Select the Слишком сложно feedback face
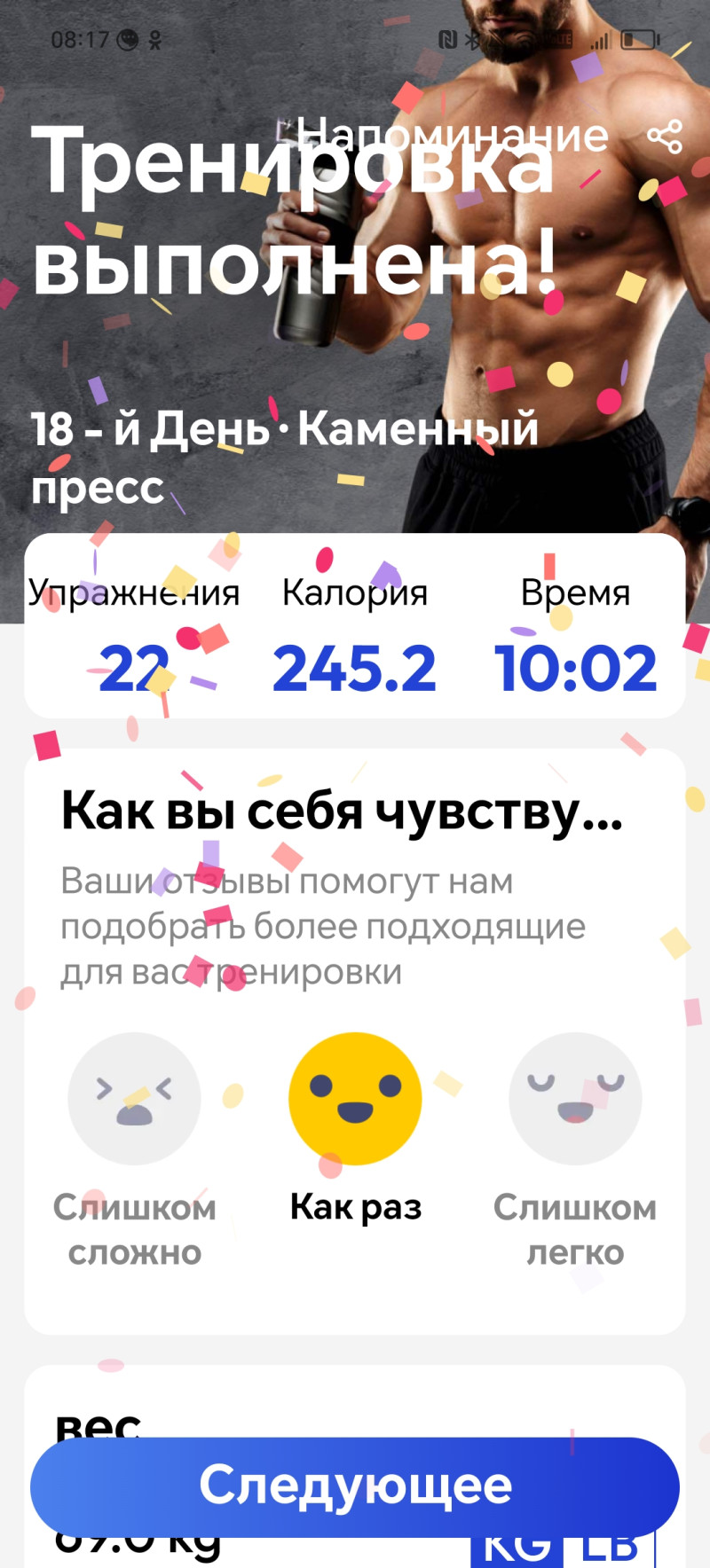 pyautogui.click(x=135, y=1099)
